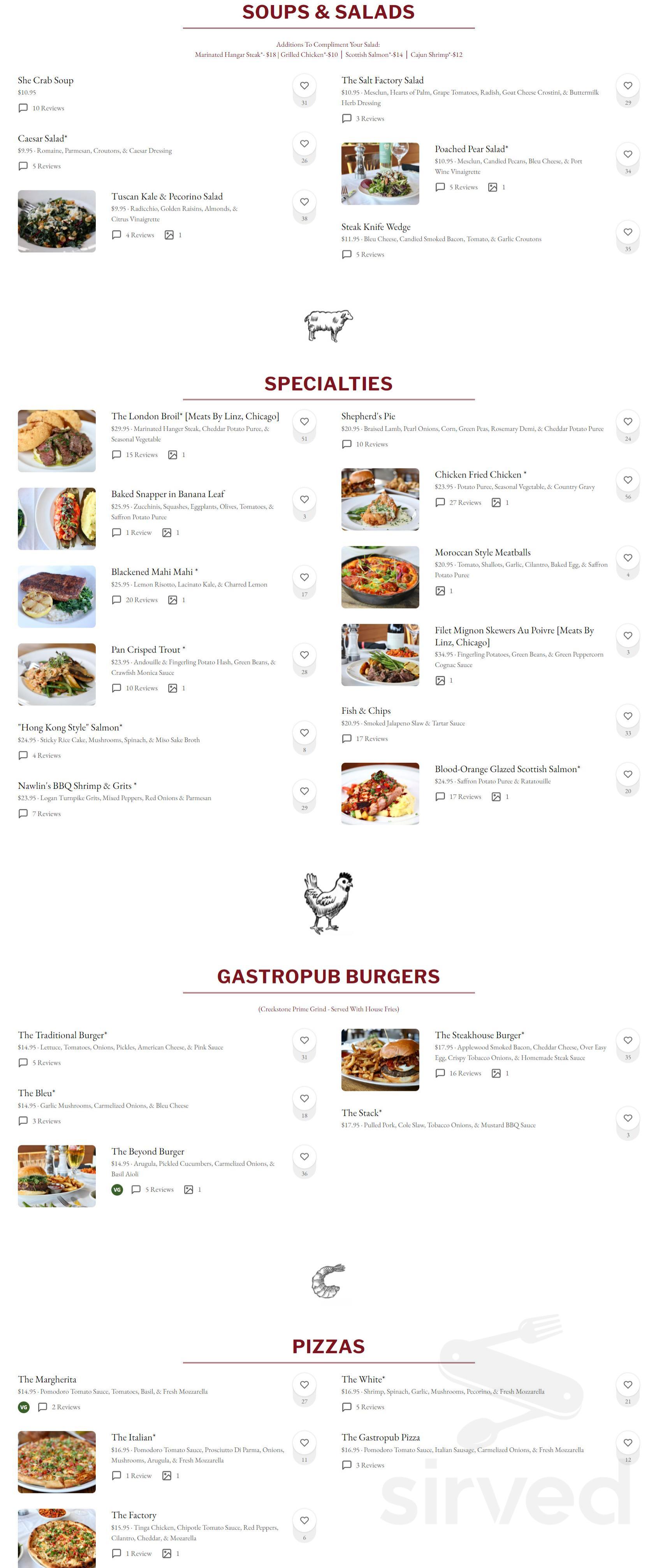Click the heart icon for Fish & Chips
Screen dimensions: 656x1568
(627, 716)
